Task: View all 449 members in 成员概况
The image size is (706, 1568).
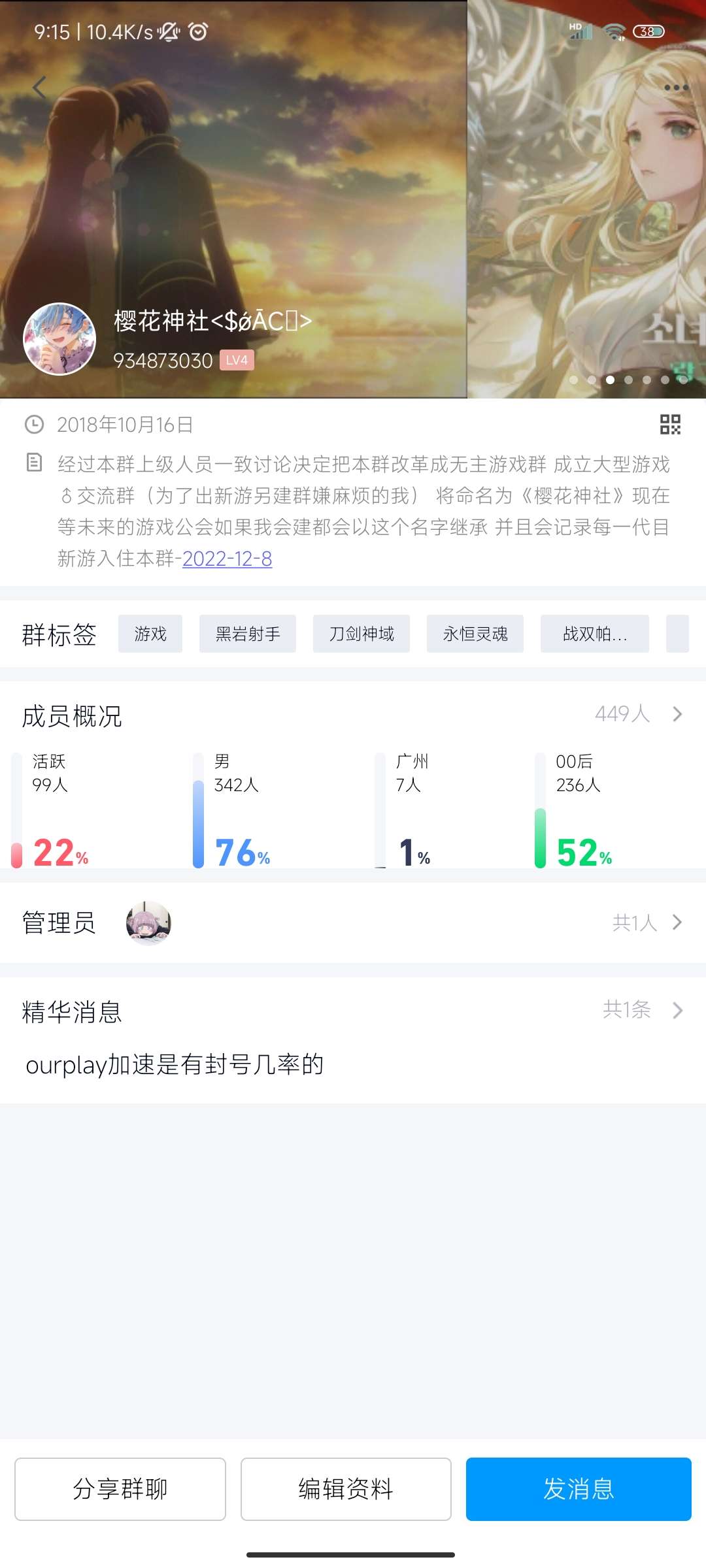Action: coord(637,714)
